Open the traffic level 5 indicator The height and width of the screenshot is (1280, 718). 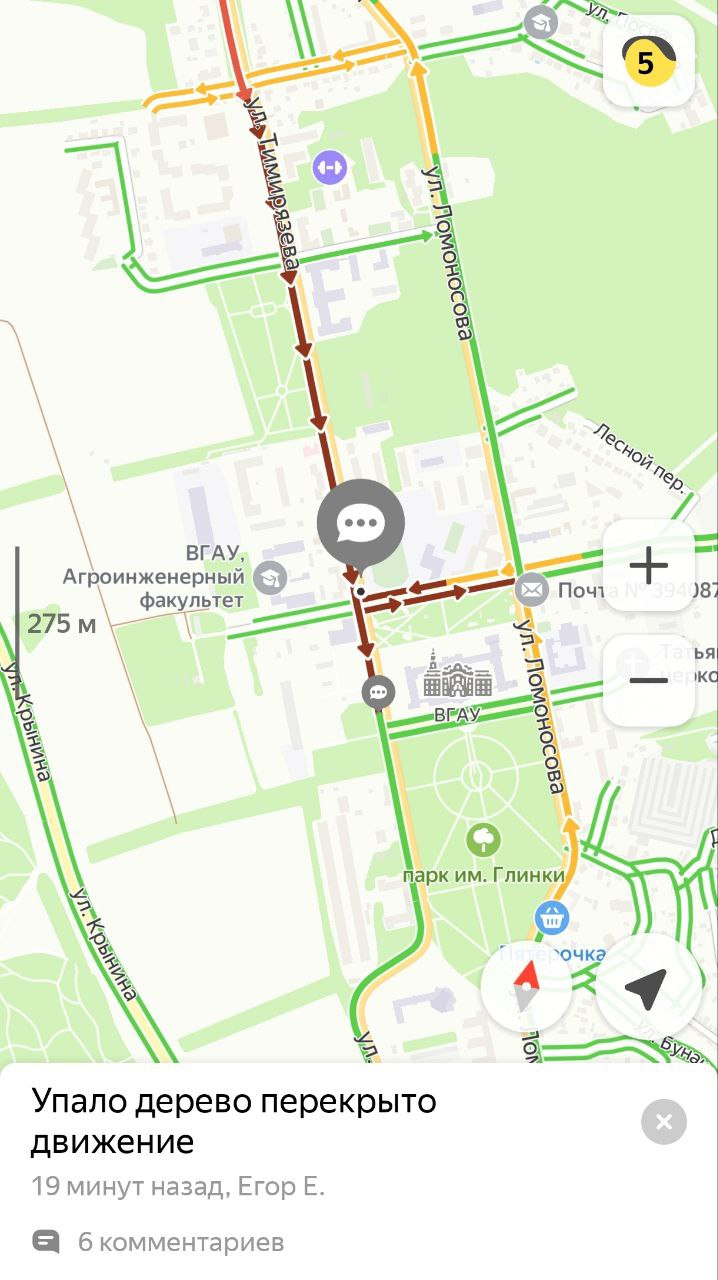(649, 62)
